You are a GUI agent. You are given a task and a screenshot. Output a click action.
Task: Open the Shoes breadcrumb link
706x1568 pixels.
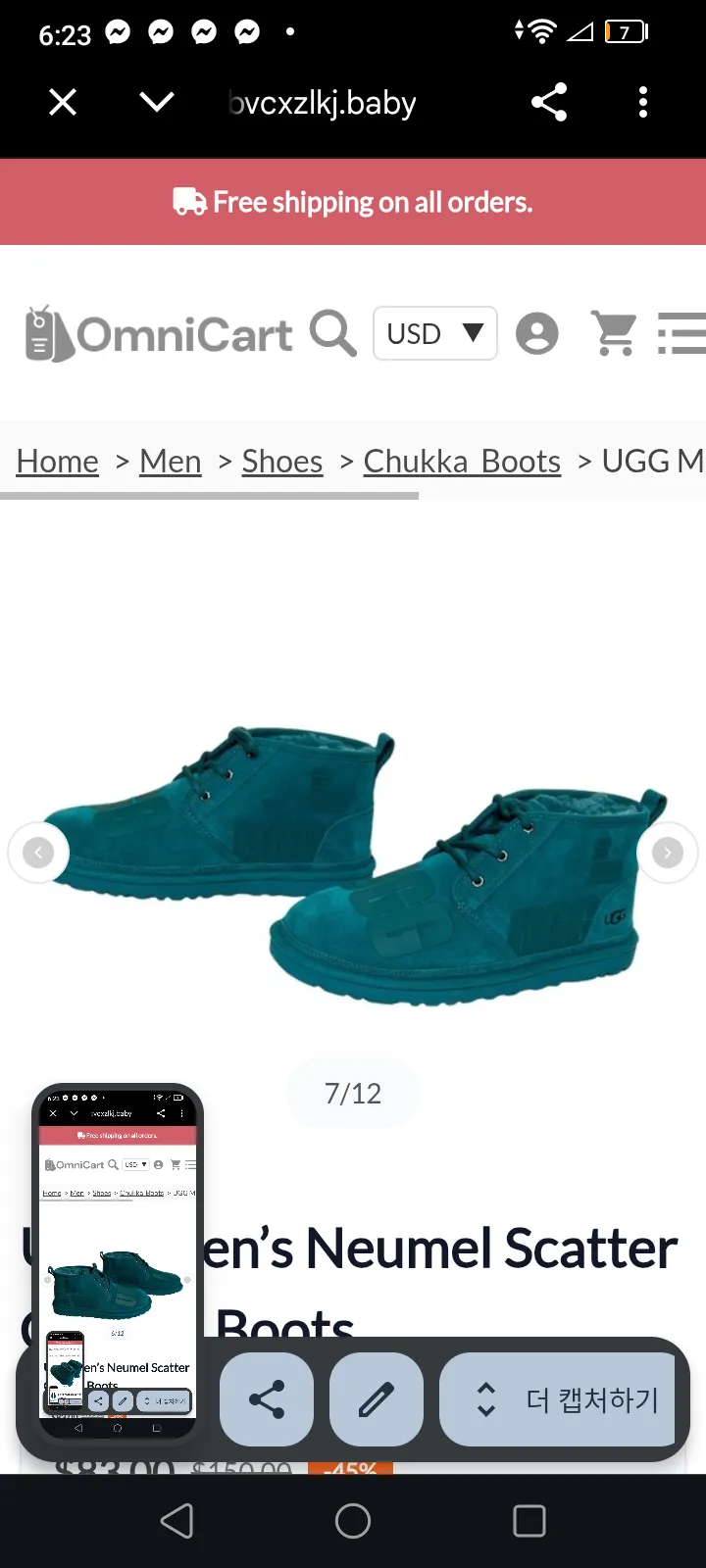(282, 461)
